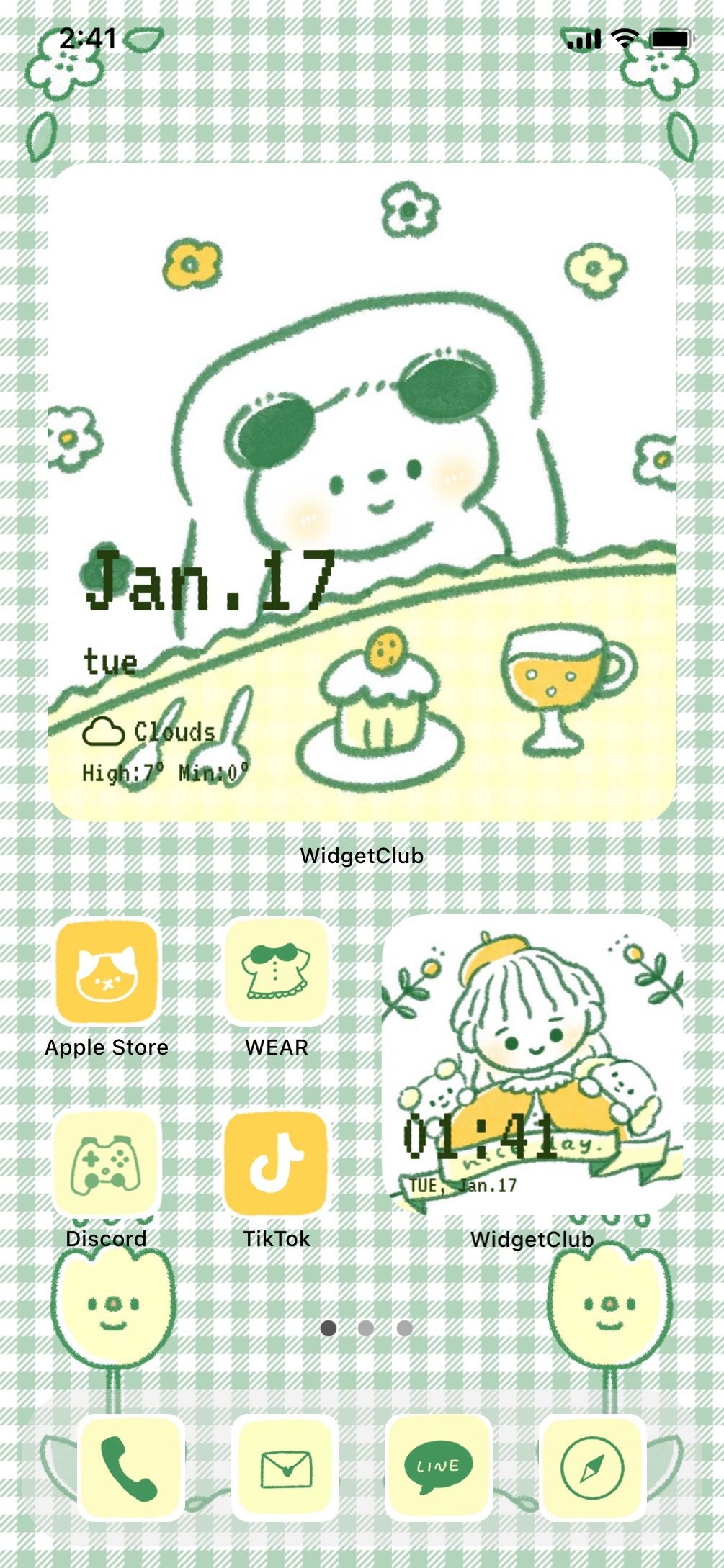
Task: Launch the WEAR app
Action: pos(277,972)
